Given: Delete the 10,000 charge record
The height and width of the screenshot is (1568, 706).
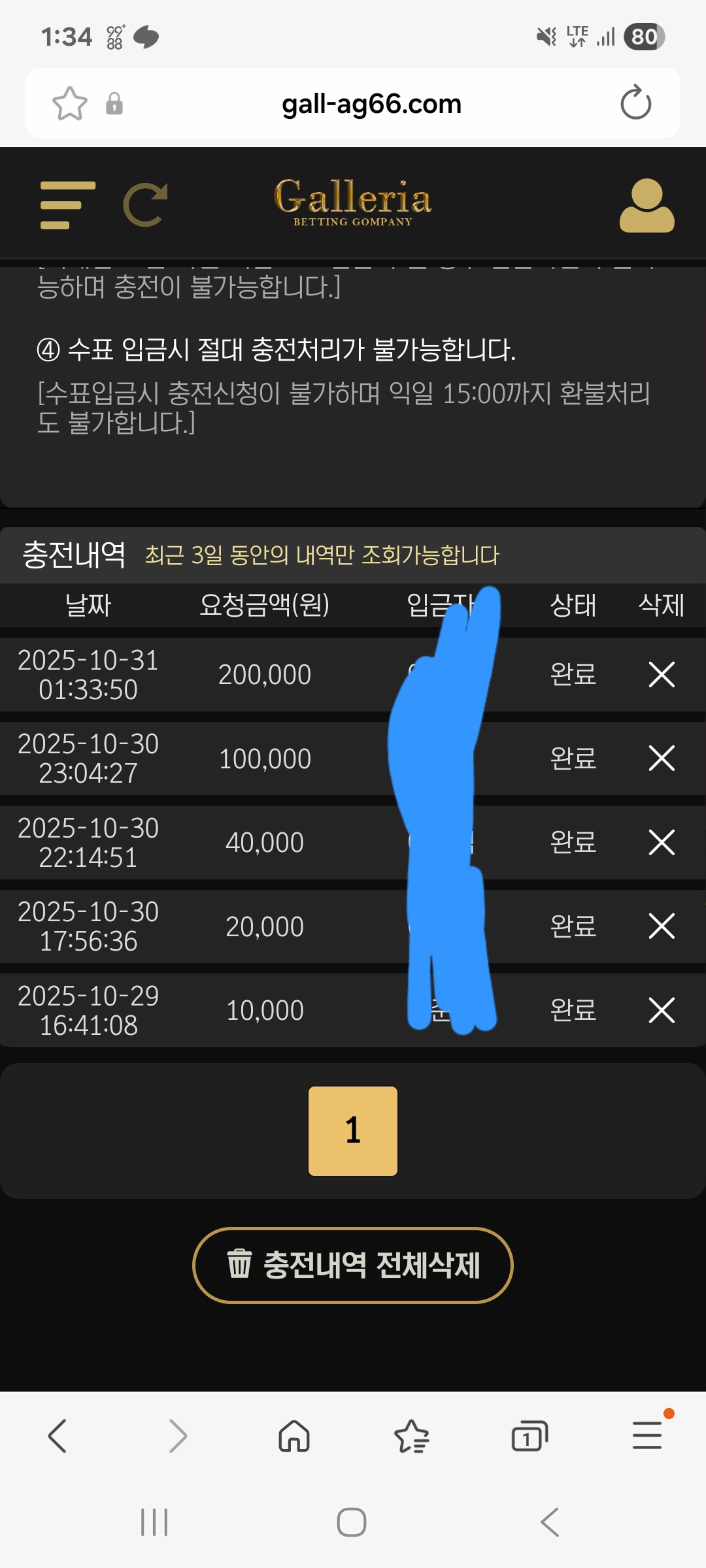Looking at the screenshot, I should tap(661, 1010).
